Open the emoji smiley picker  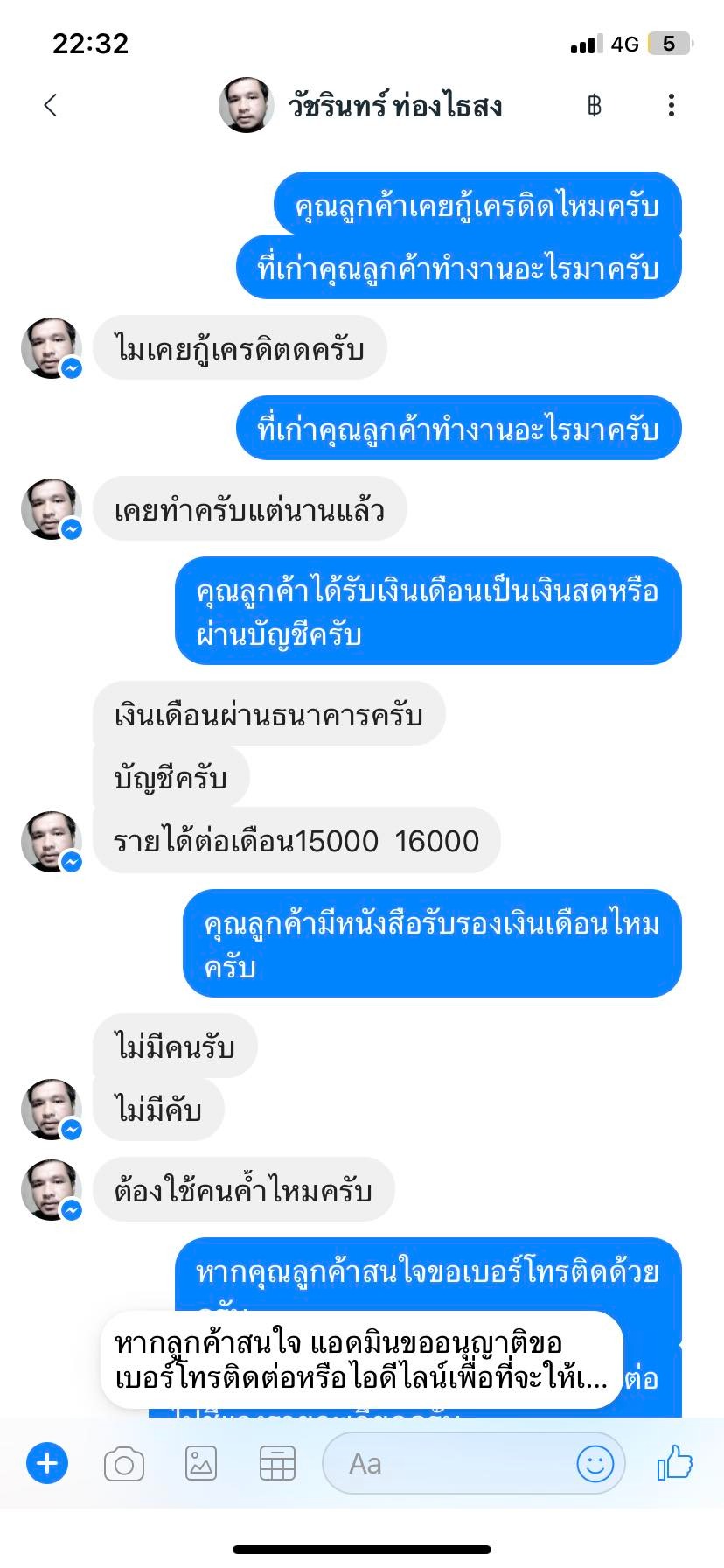[595, 1464]
